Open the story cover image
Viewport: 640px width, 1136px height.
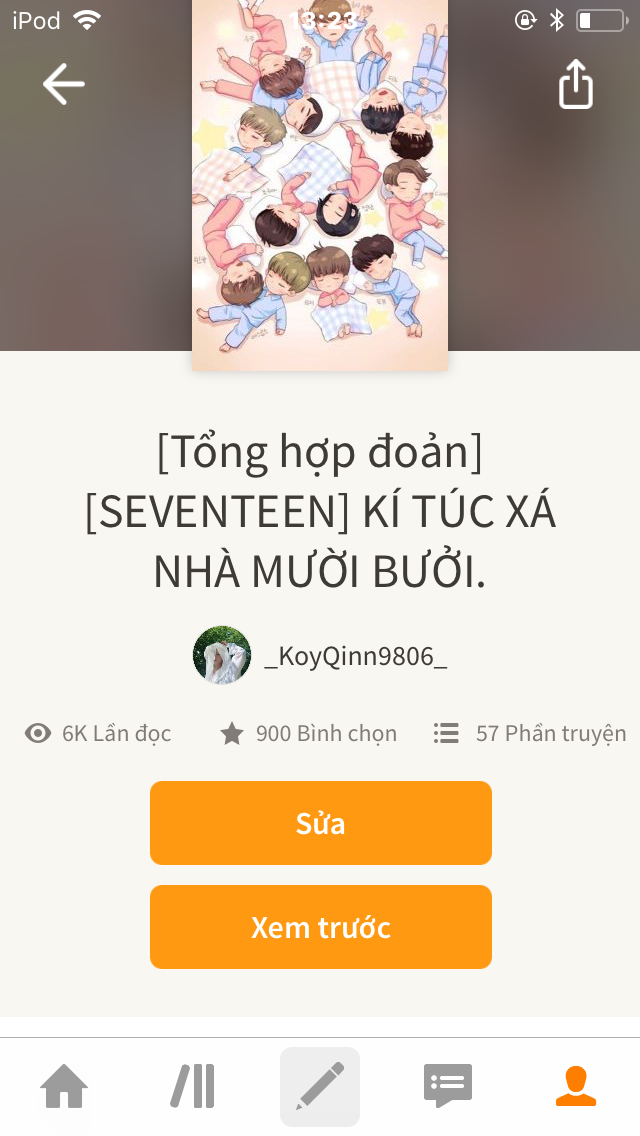tap(320, 185)
